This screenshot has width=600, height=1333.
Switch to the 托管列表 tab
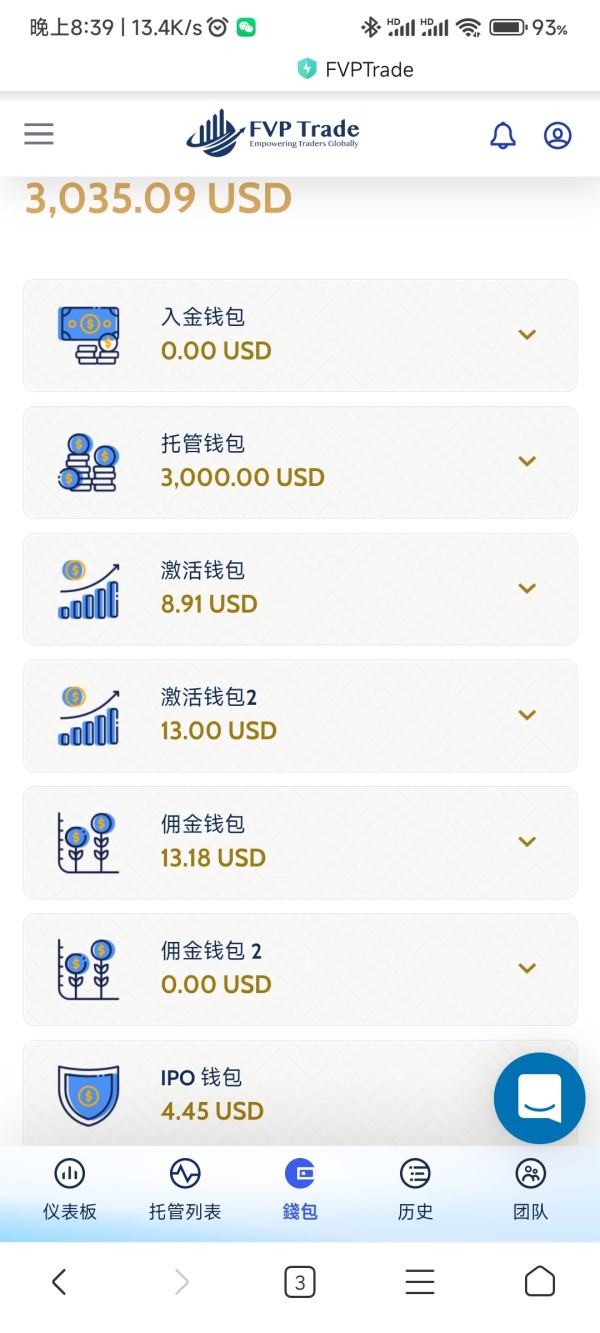(x=185, y=1190)
